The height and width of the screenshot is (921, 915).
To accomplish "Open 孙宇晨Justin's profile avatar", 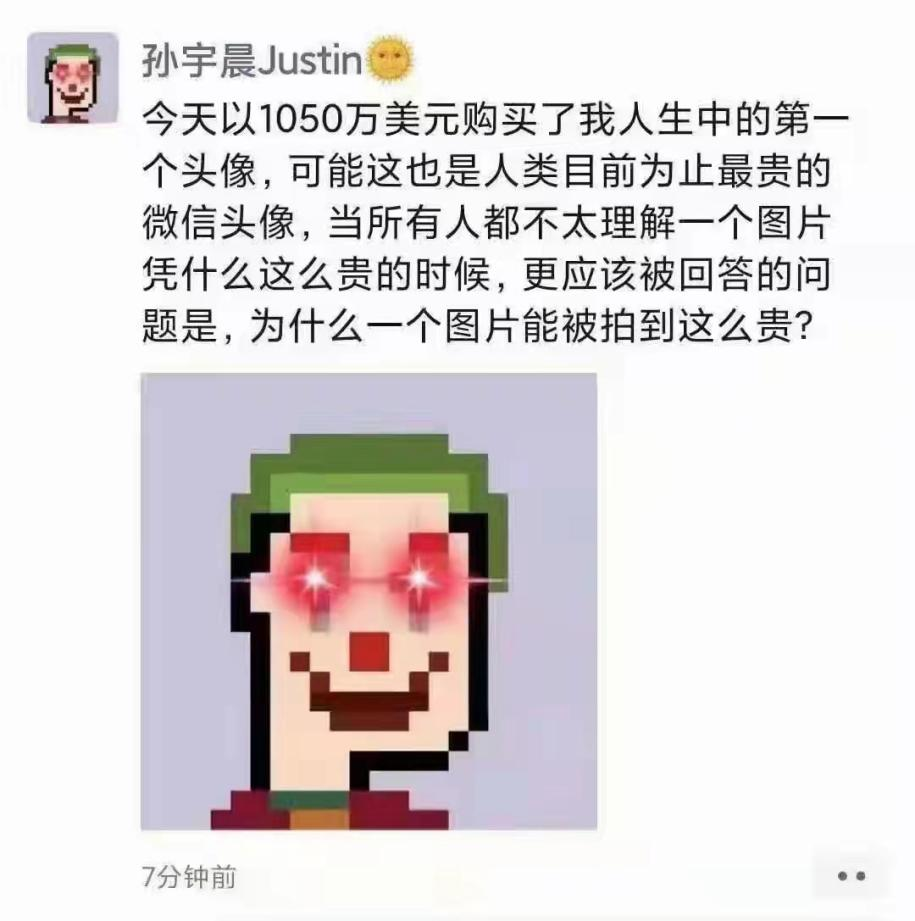I will pyautogui.click(x=72, y=78).
